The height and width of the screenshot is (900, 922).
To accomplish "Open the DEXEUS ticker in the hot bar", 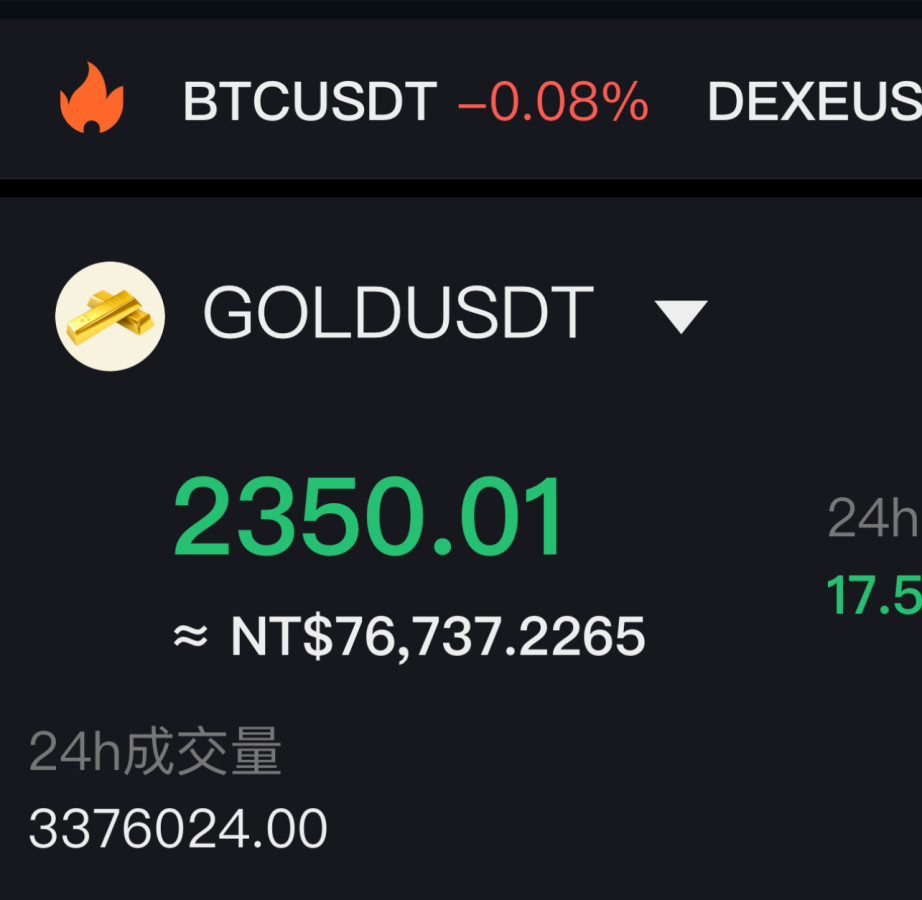I will 812,102.
